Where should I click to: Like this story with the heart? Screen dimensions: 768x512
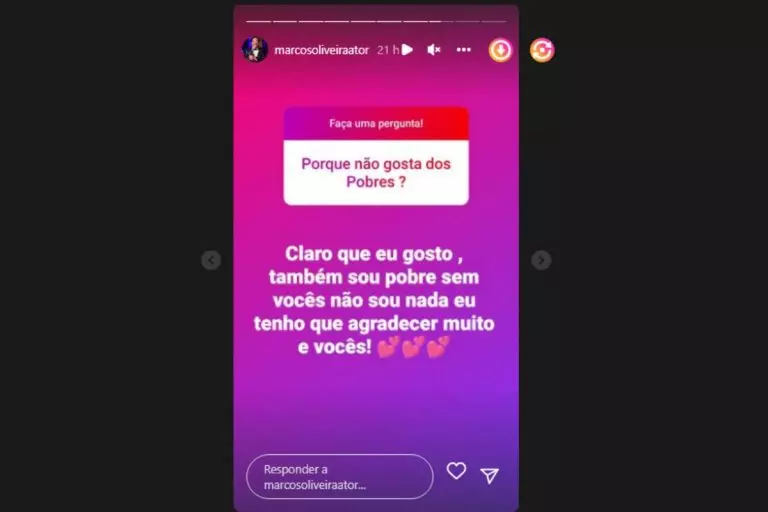pos(456,471)
